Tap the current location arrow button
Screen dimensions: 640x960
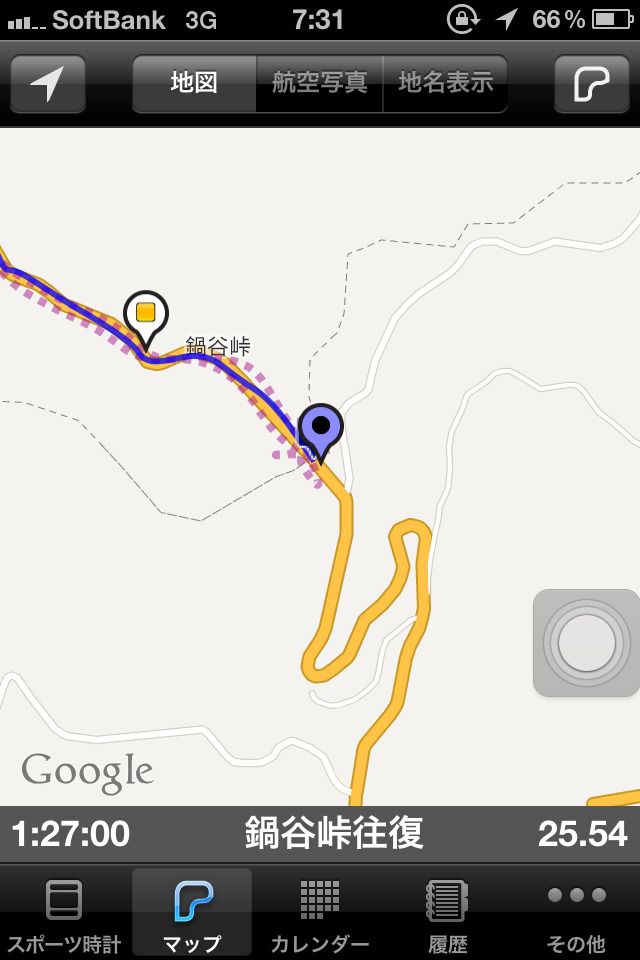[47, 84]
